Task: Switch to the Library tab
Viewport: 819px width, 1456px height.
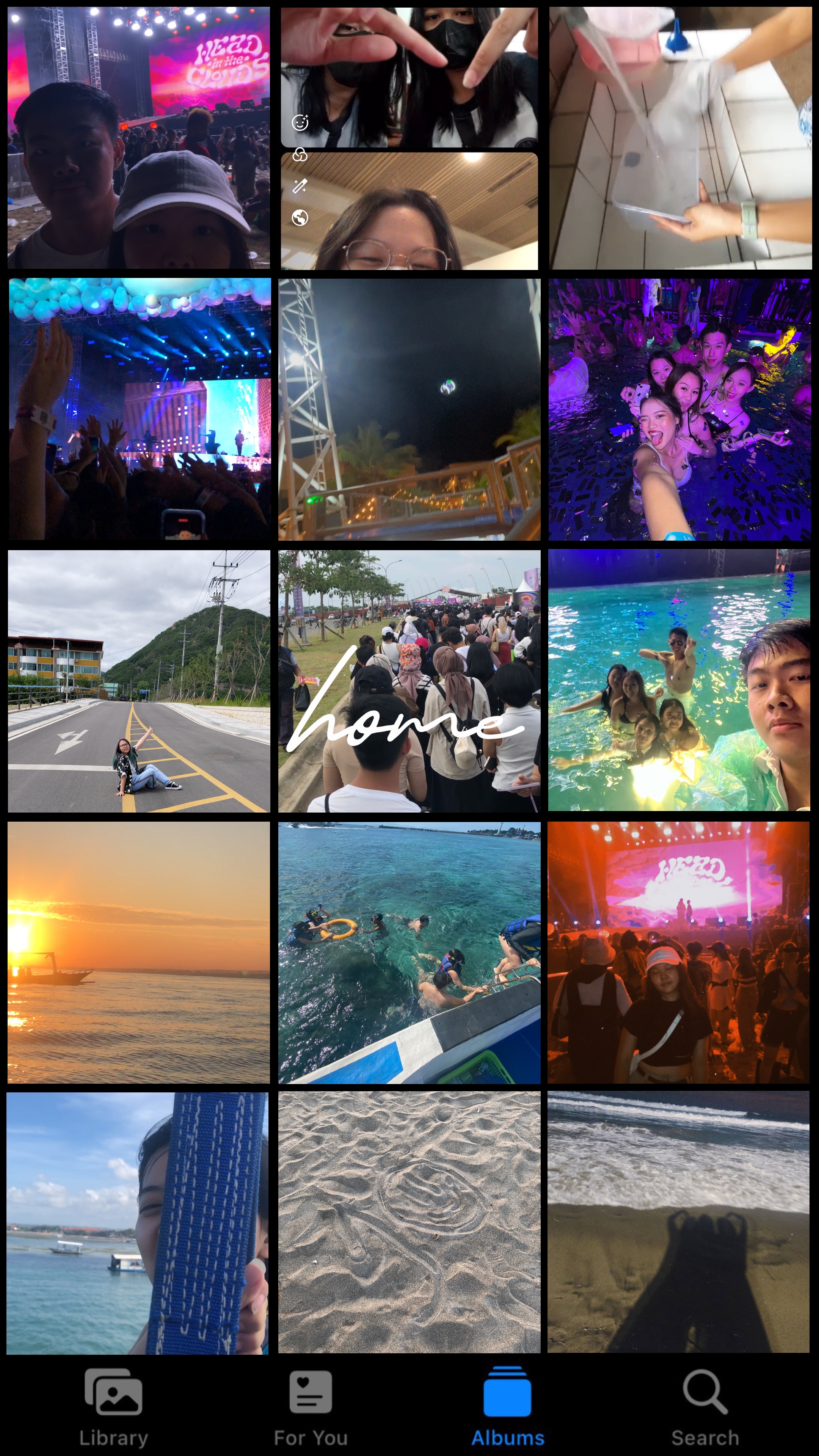Action: tap(113, 1406)
